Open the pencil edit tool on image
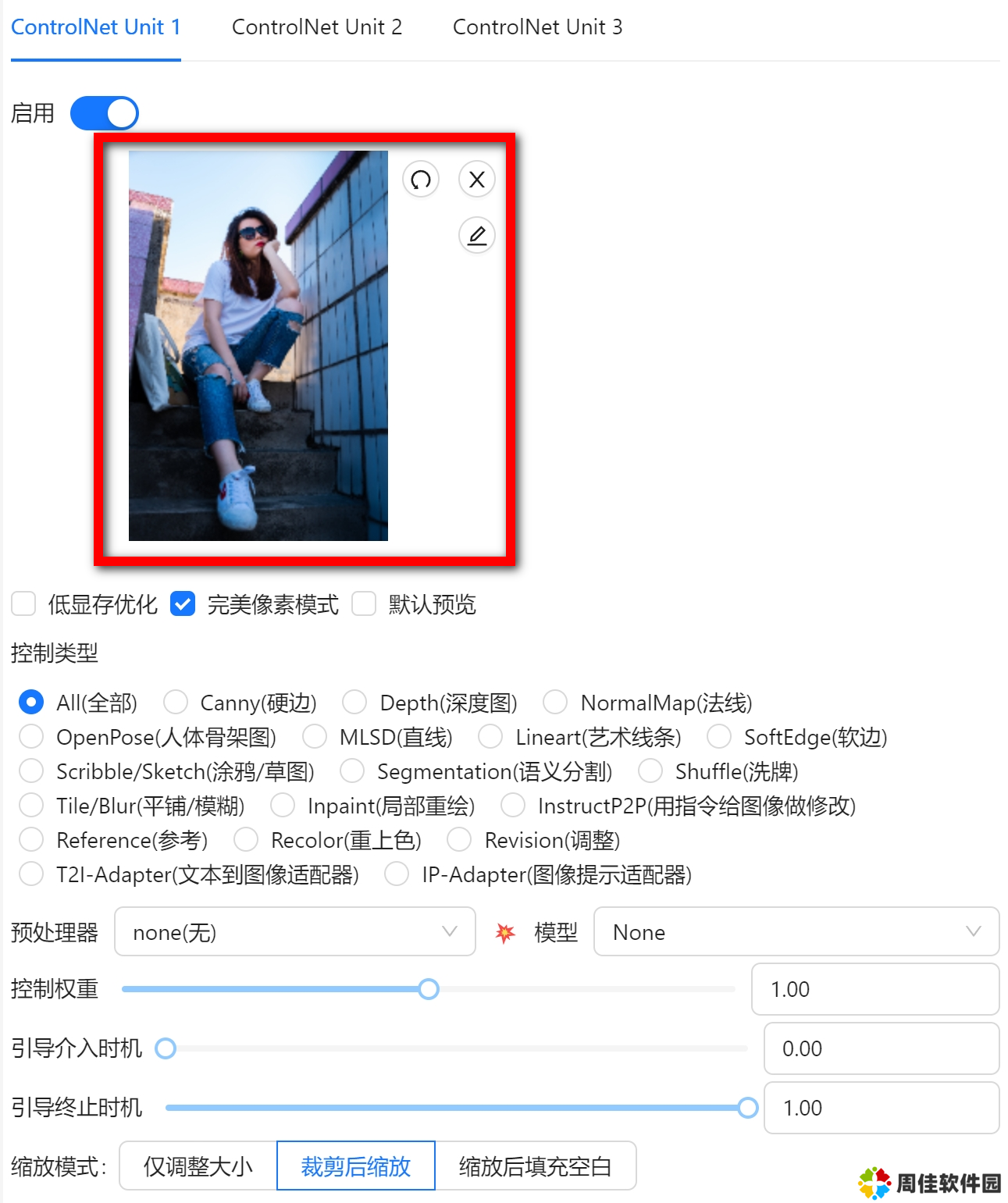Image resolution: width=1008 pixels, height=1203 pixels. point(477,236)
